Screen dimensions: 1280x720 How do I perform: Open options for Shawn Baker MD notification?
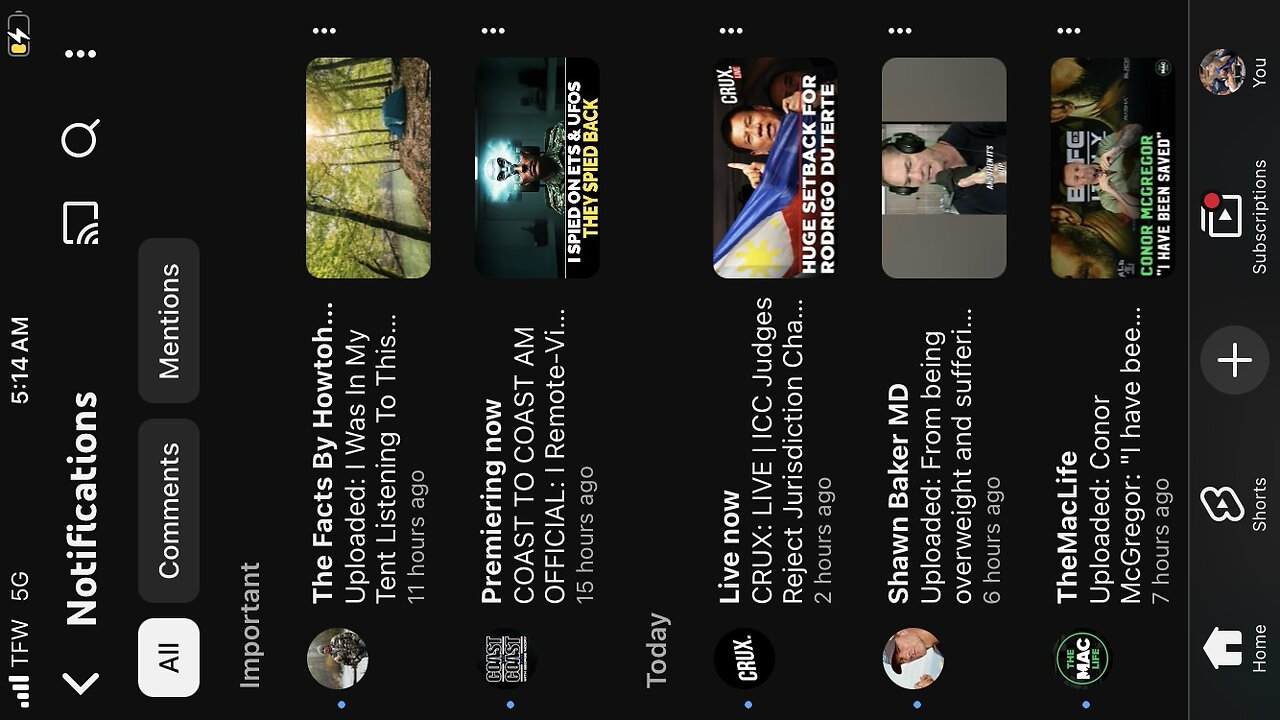point(900,31)
